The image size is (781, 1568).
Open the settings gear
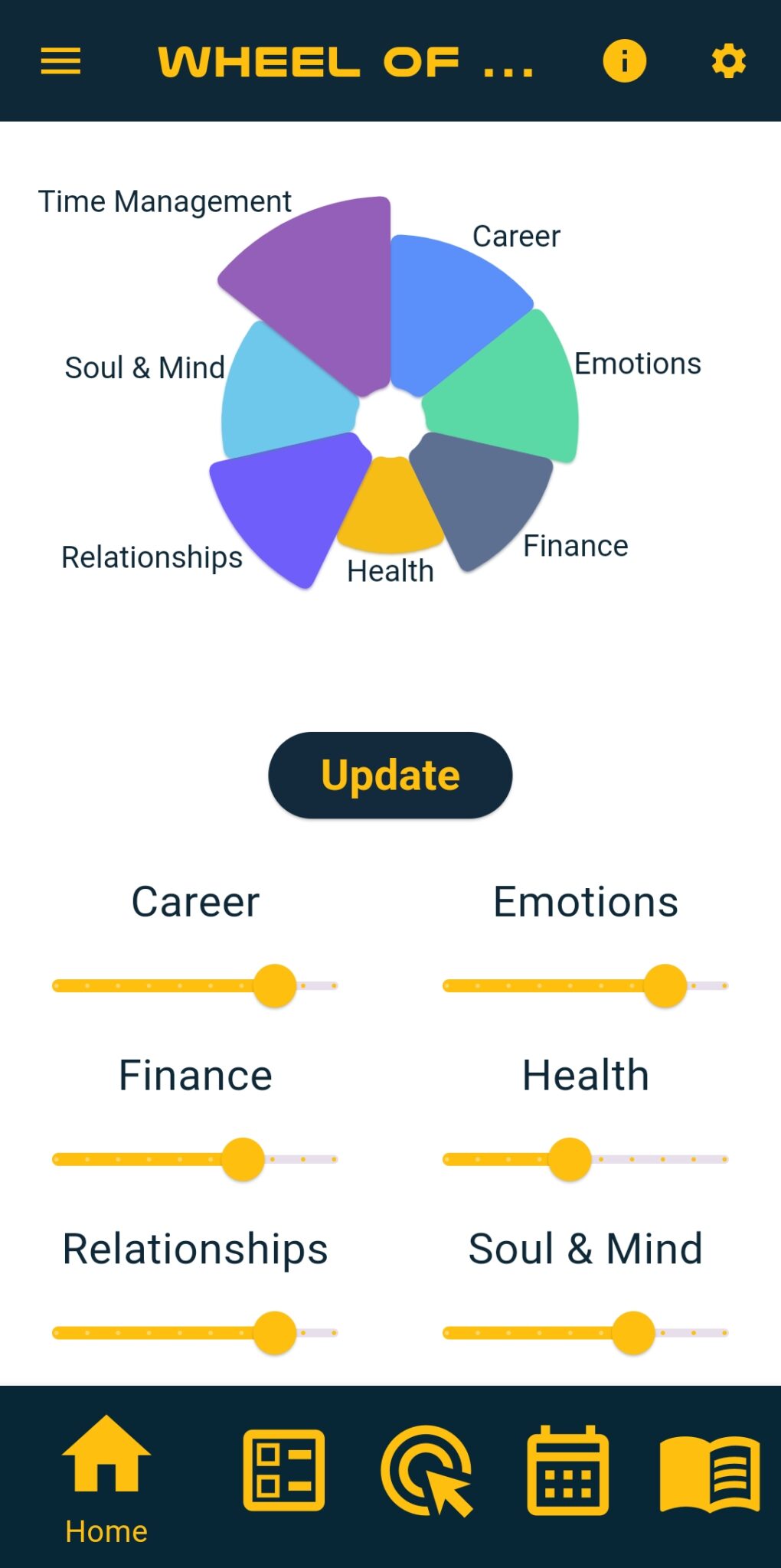pos(727,61)
